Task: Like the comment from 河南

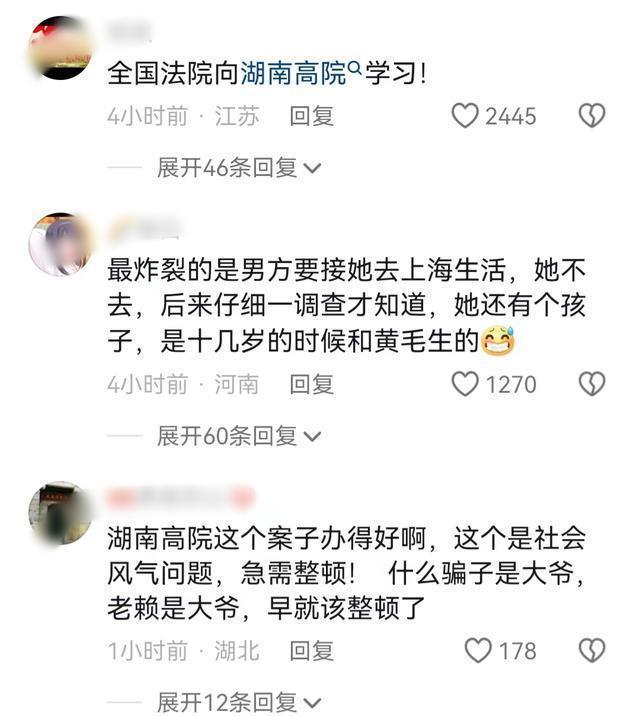Action: pyautogui.click(x=465, y=383)
